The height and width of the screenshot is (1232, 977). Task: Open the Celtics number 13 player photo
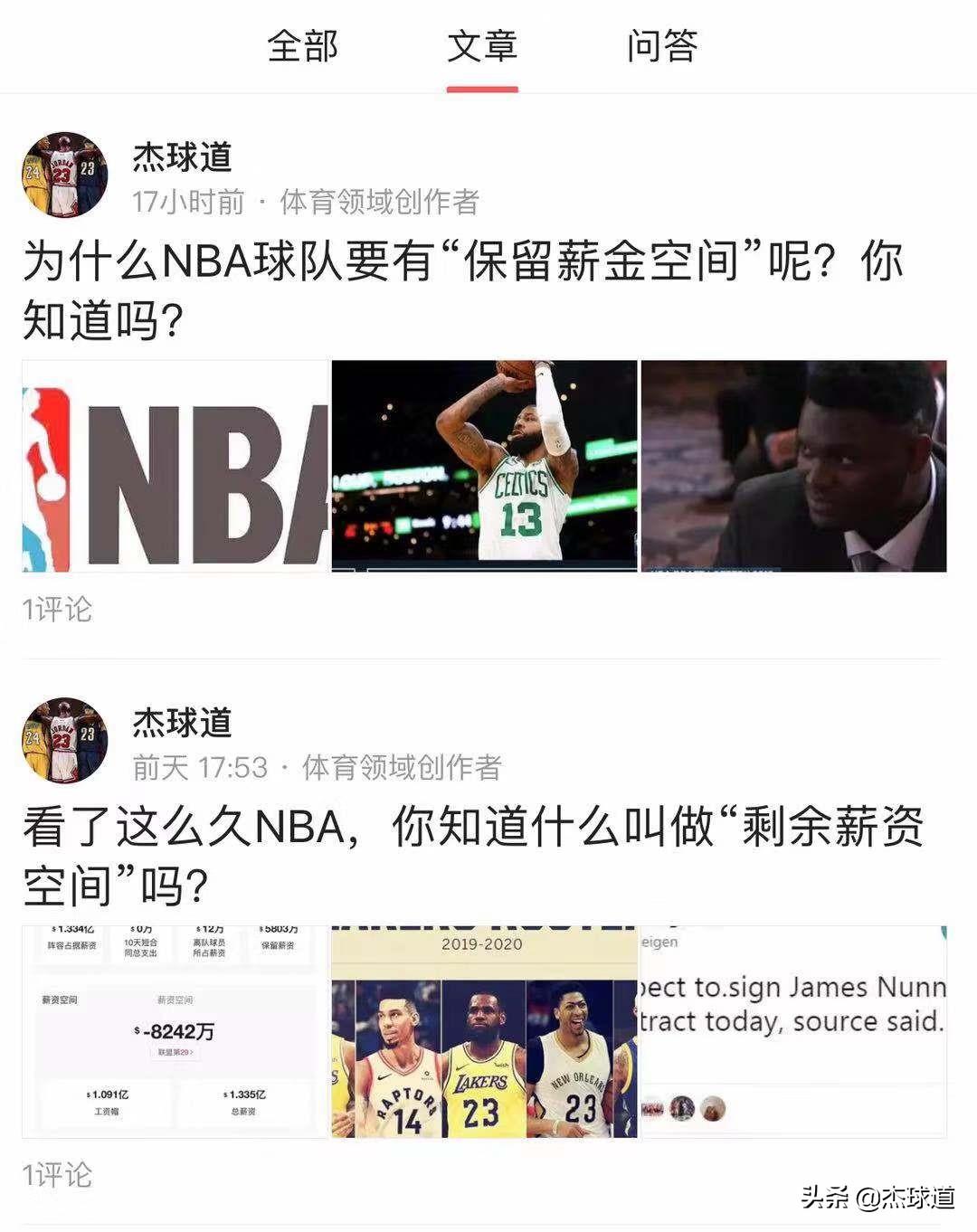point(484,466)
